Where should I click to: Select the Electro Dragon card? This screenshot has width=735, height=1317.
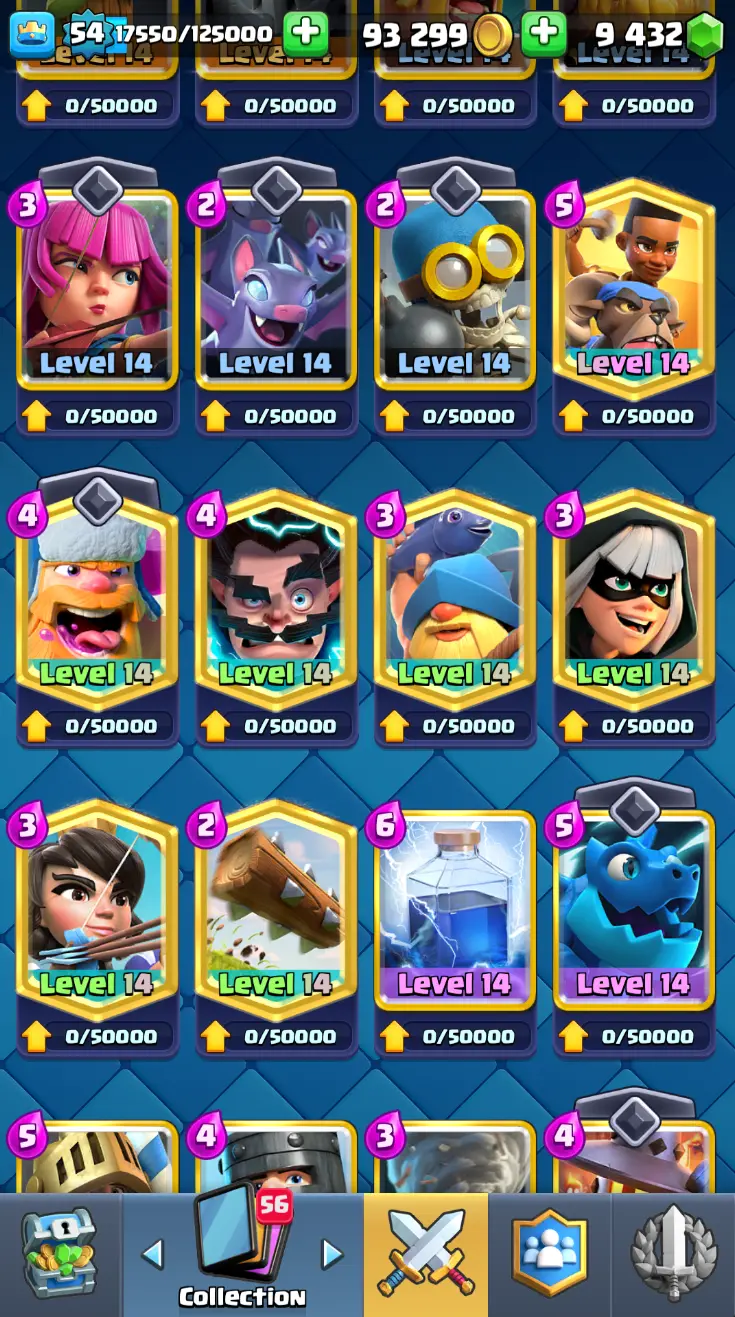(x=634, y=910)
